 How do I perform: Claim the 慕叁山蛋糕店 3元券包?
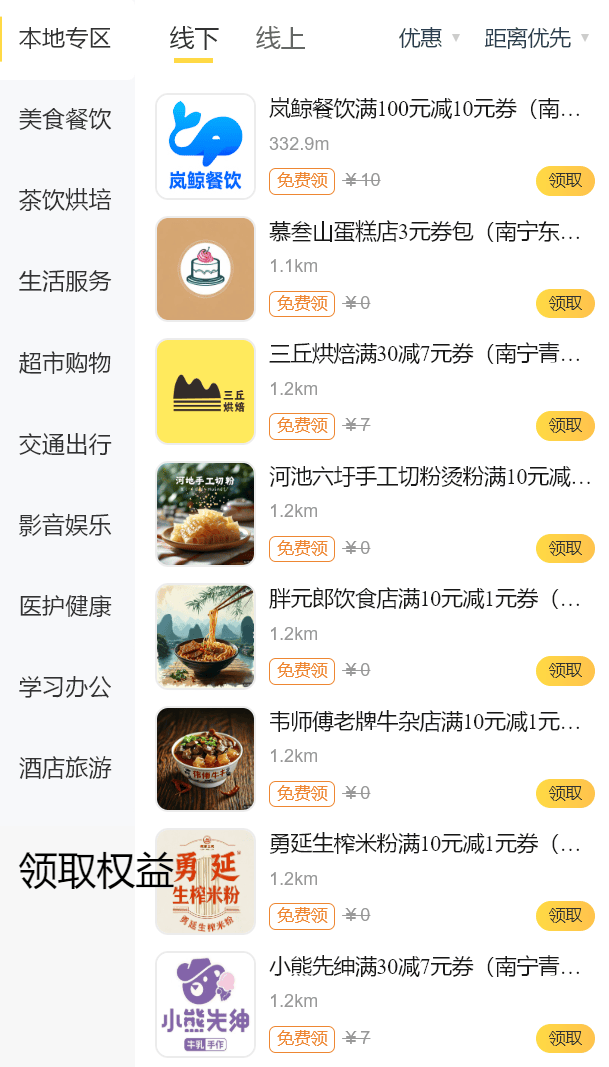[565, 303]
